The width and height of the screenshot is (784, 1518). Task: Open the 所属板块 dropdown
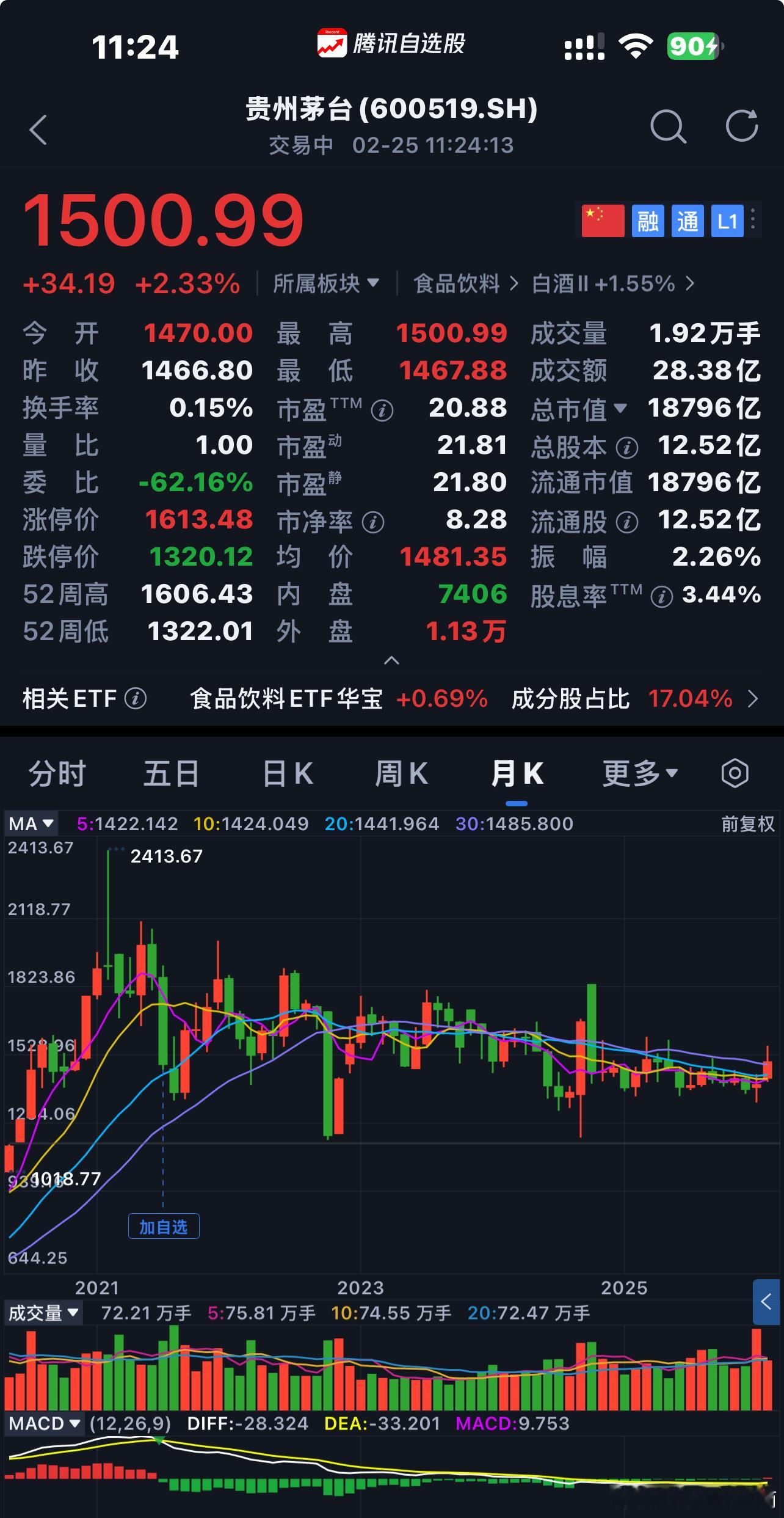[327, 283]
